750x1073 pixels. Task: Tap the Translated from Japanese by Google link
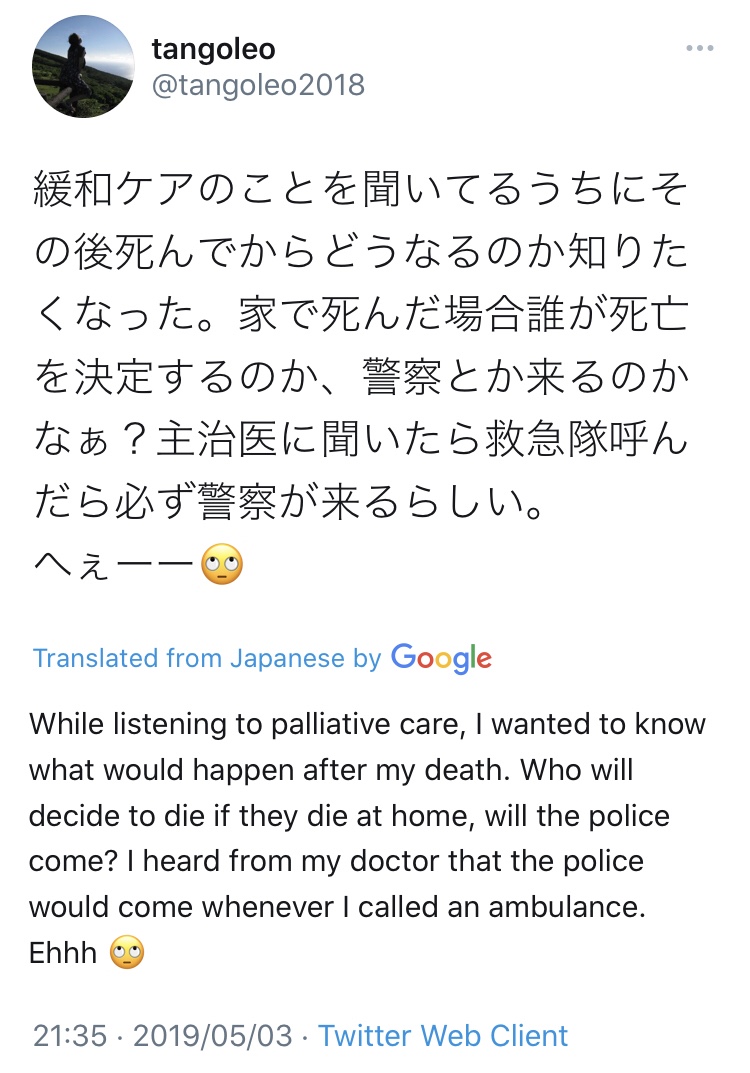coord(262,658)
